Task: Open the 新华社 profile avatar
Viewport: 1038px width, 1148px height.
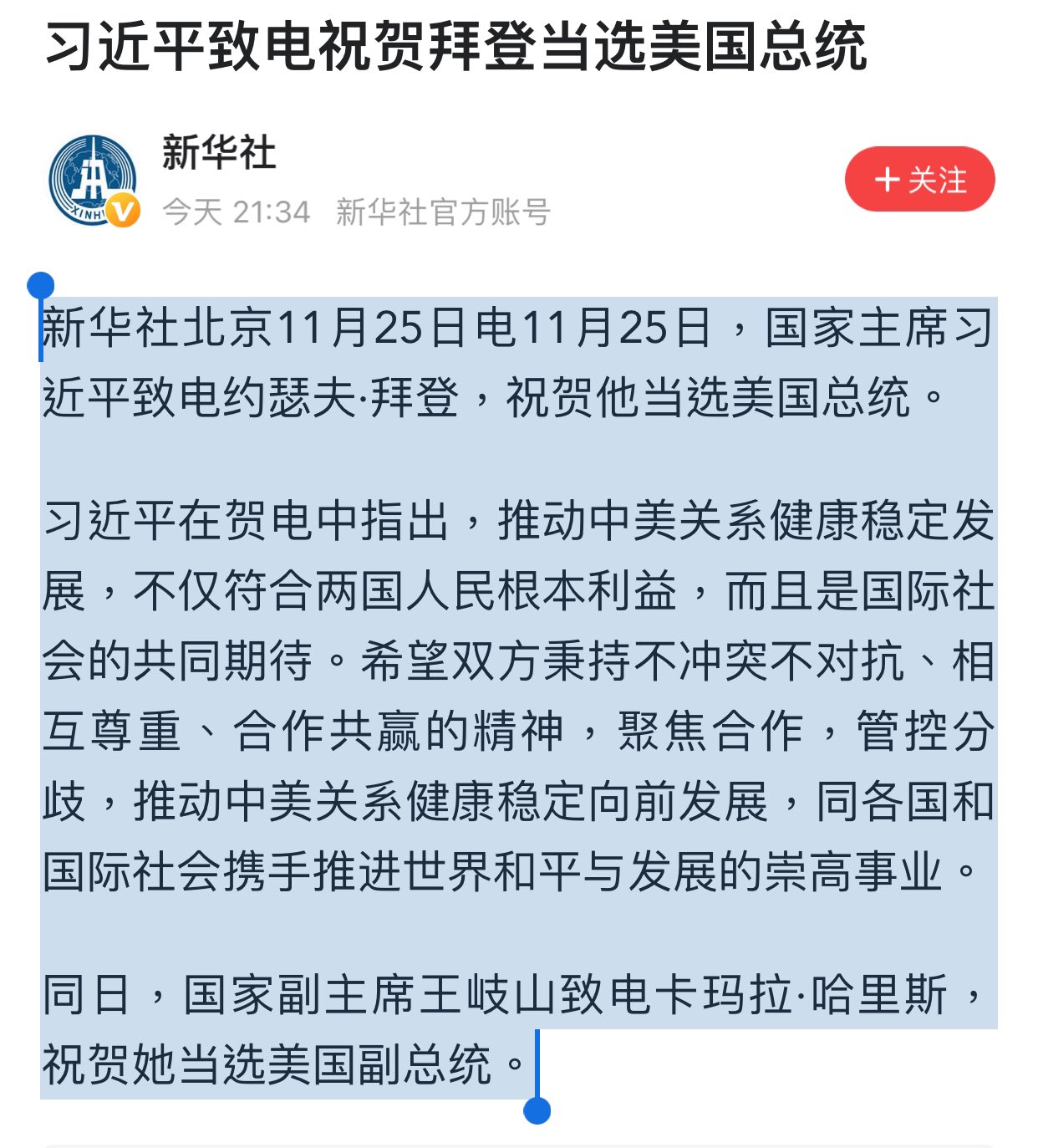Action: tap(93, 180)
